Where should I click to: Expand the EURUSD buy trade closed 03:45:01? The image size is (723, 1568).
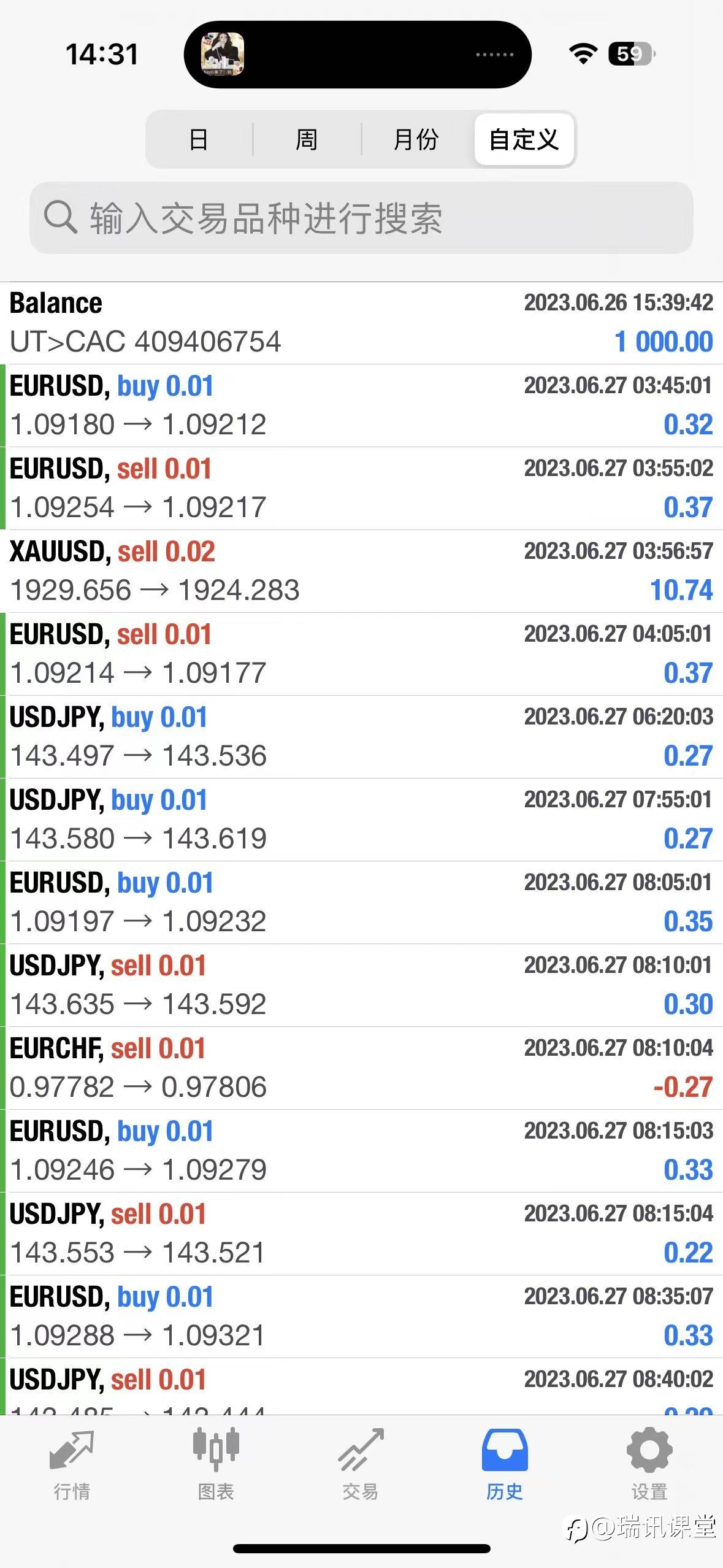coord(361,405)
